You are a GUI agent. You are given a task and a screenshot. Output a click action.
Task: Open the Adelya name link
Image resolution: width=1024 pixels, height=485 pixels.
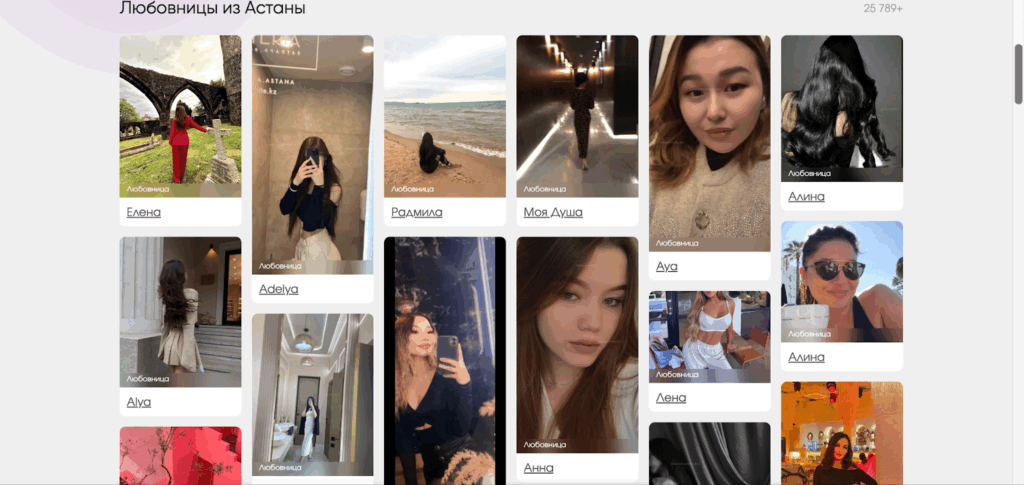point(278,289)
